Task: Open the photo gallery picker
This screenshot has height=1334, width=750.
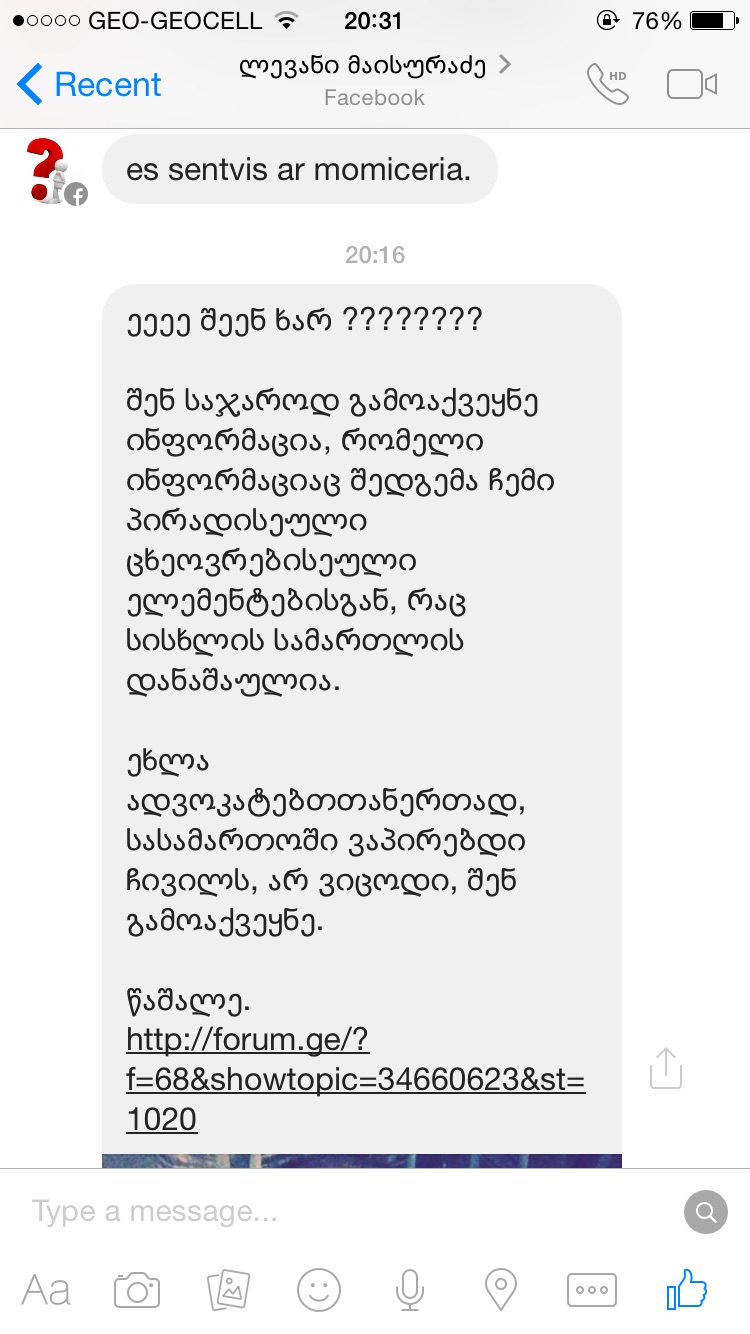Action: [228, 1290]
